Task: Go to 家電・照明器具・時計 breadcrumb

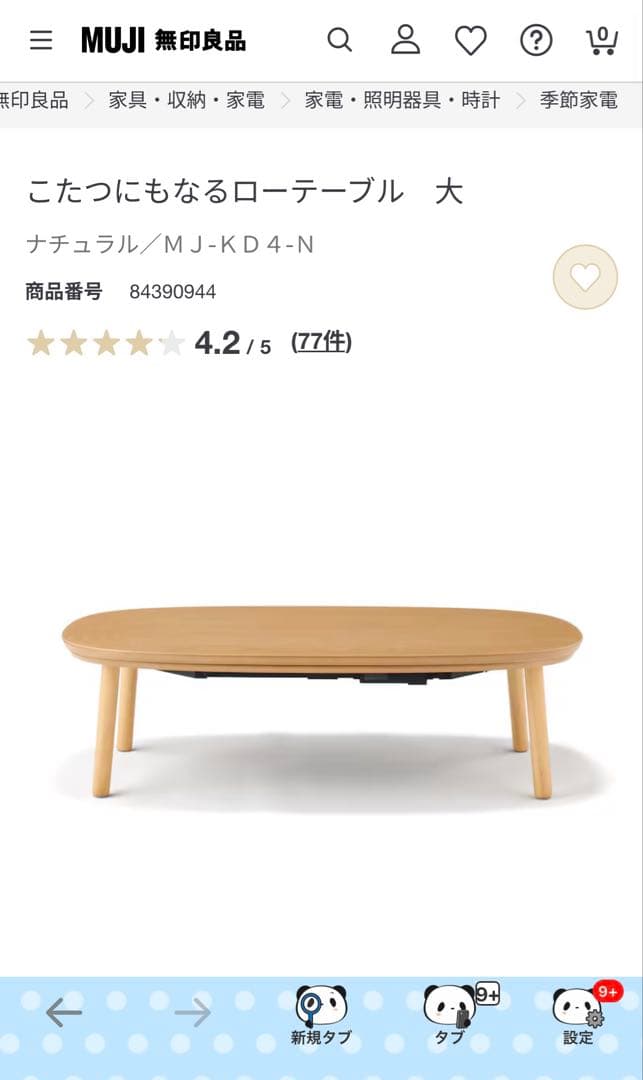Action: coord(402,100)
